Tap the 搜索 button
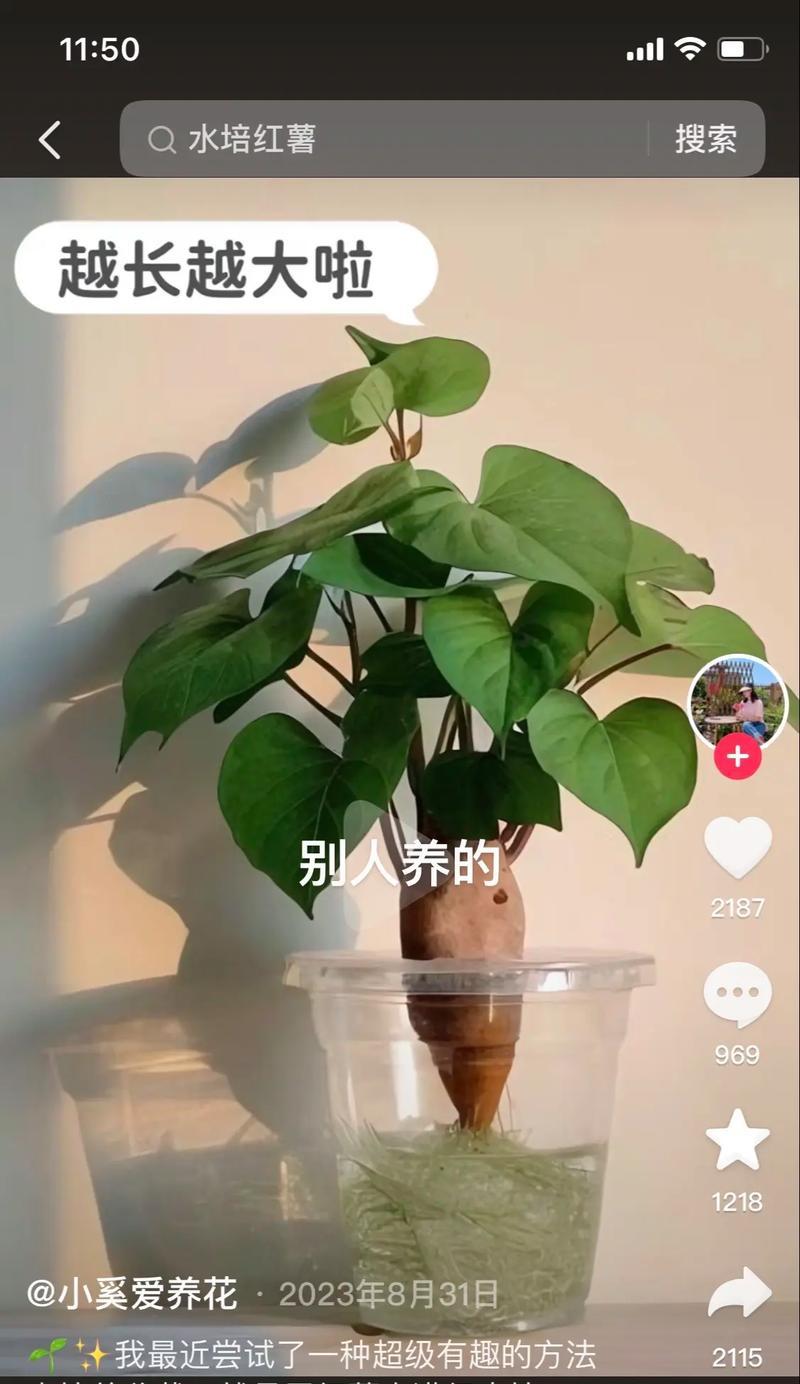This screenshot has width=800, height=1384. (x=706, y=139)
